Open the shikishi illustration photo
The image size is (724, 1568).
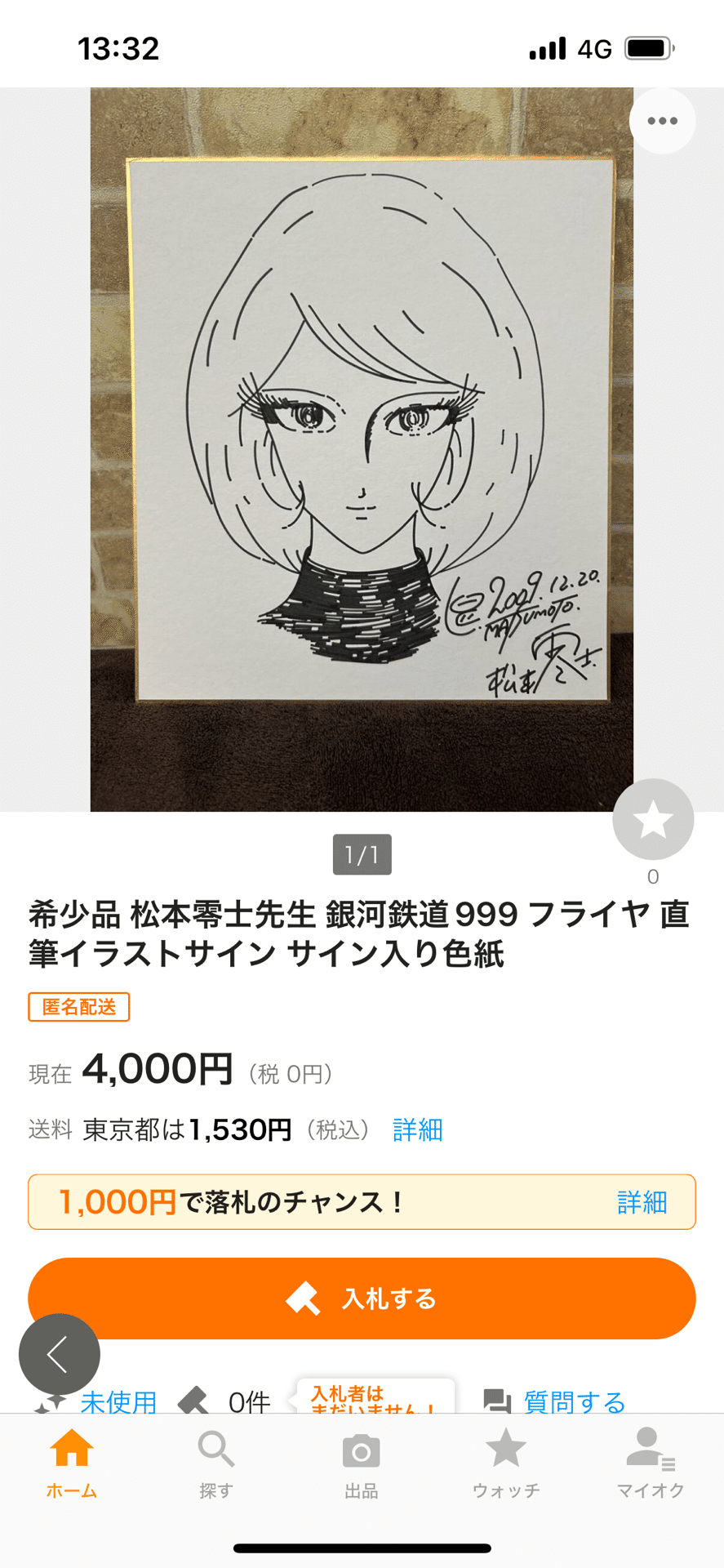tap(362, 449)
